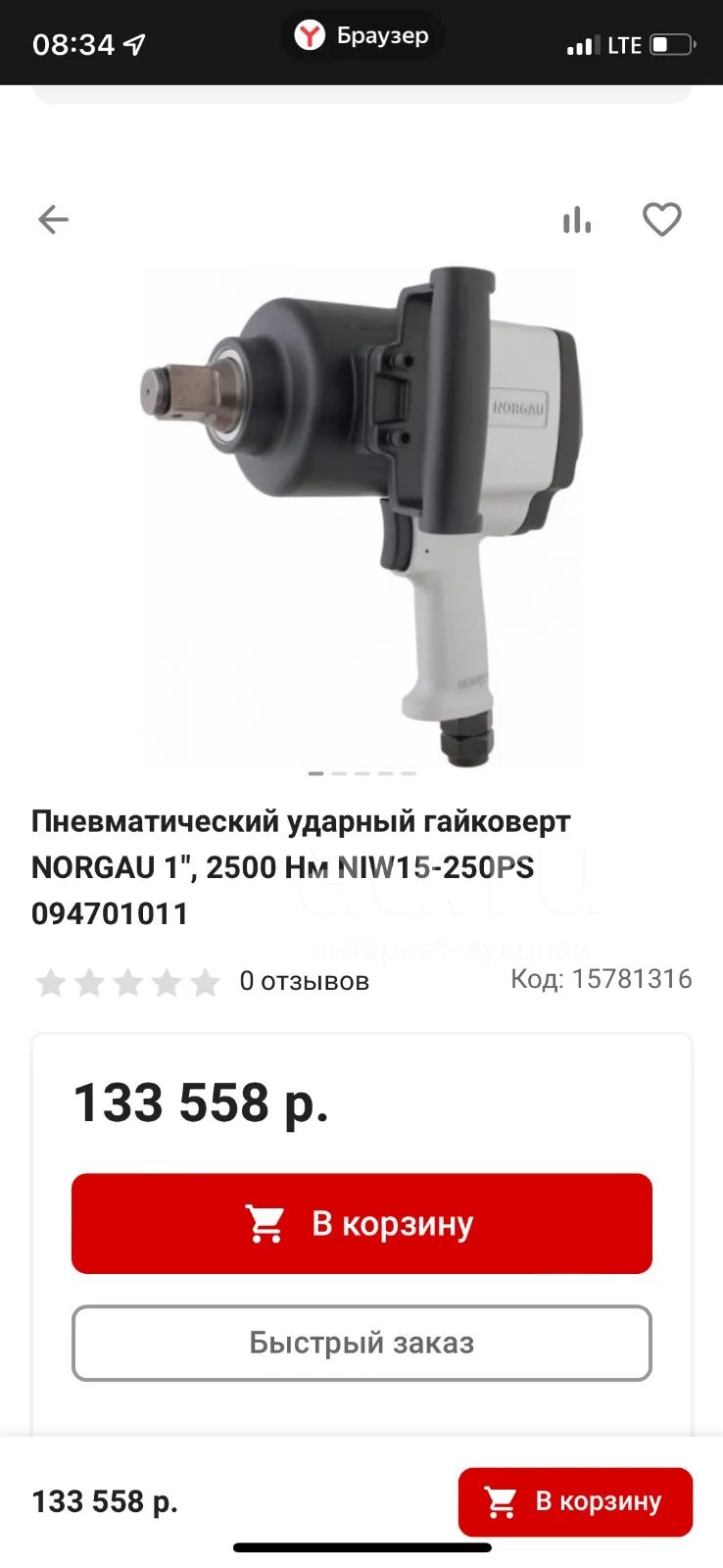Tap the small 'В корзину' button in bottom bar
Viewport: 723px width, 1568px height.
pyautogui.click(x=575, y=1501)
